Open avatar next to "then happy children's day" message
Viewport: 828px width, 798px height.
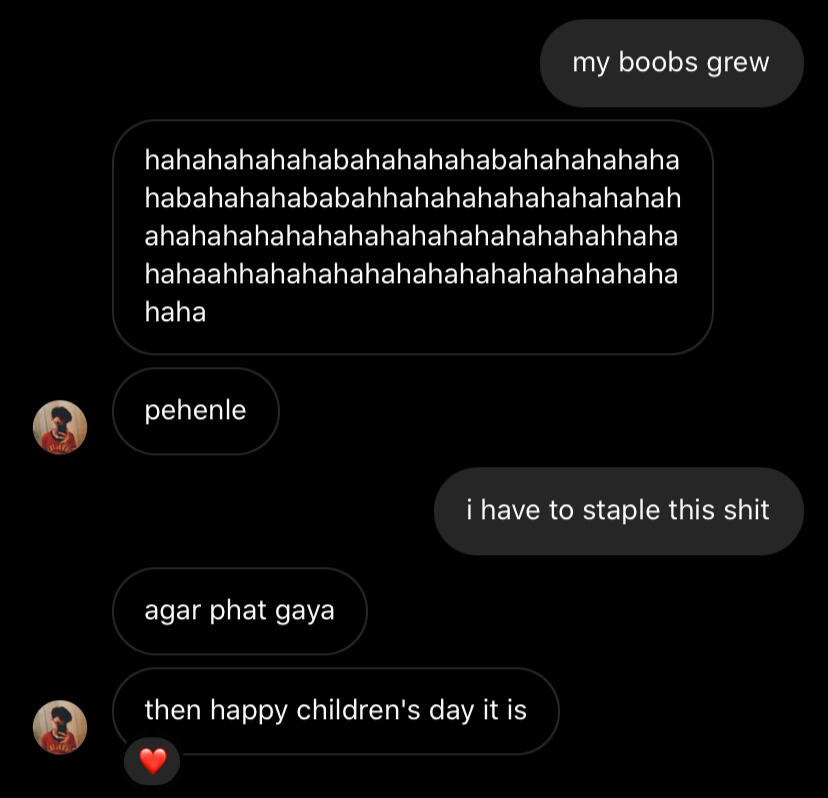[x=61, y=727]
